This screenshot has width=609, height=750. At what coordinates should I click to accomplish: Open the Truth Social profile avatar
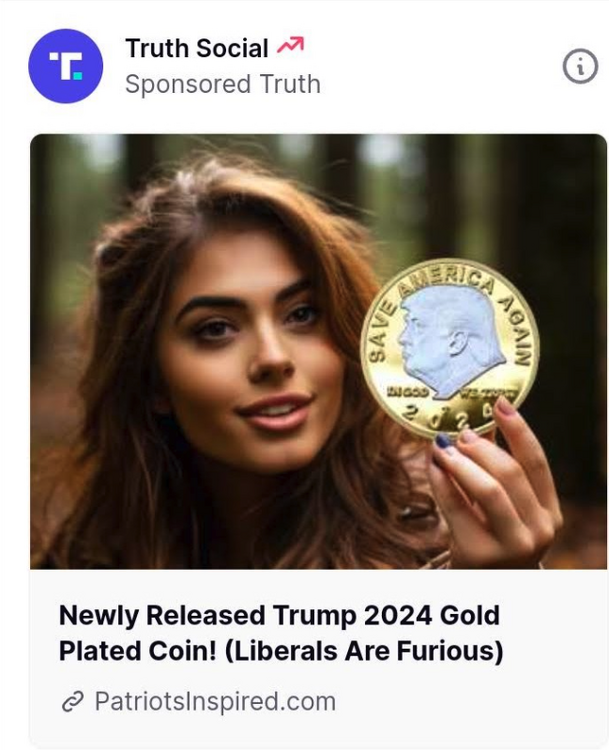[66, 66]
